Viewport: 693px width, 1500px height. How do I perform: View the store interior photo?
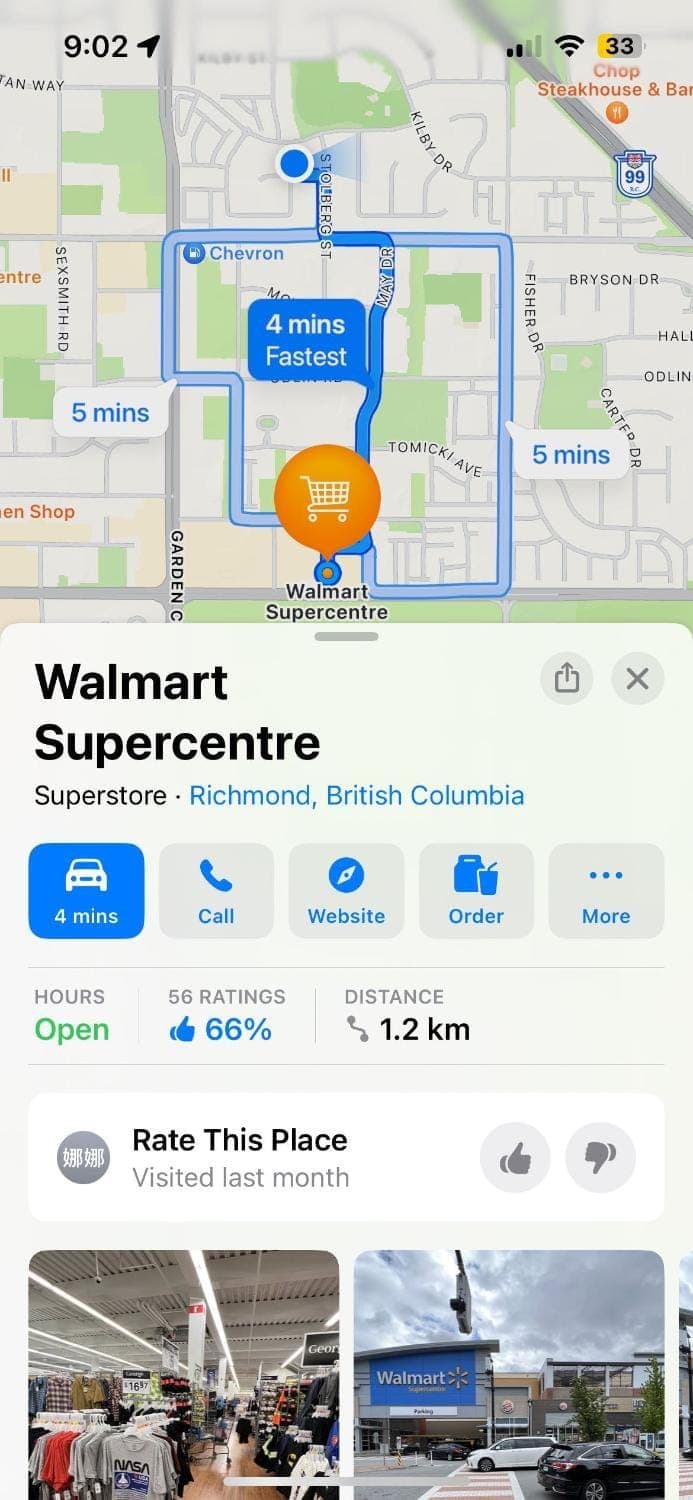click(183, 1374)
